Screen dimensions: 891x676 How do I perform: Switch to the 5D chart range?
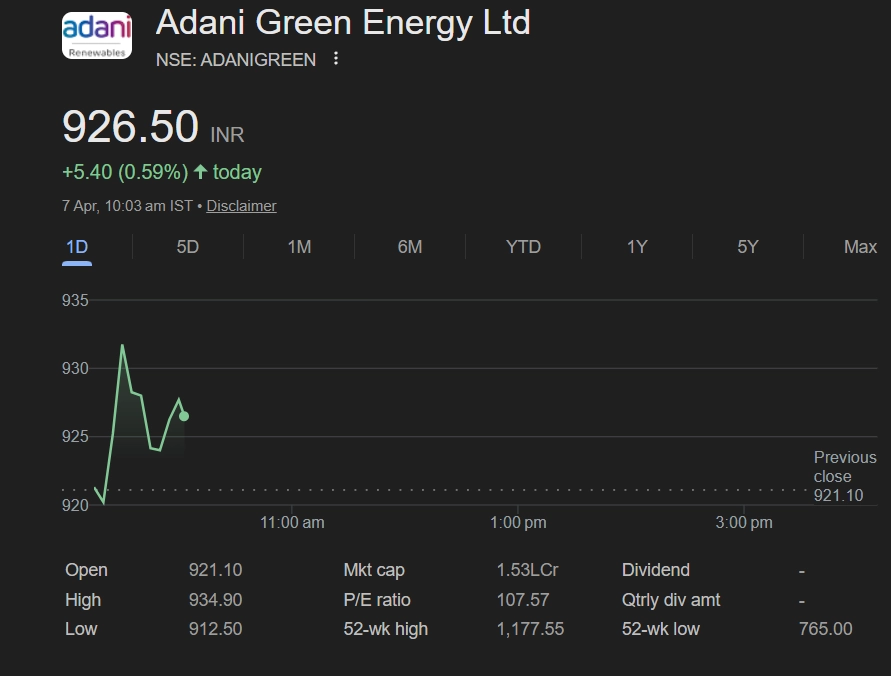188,247
